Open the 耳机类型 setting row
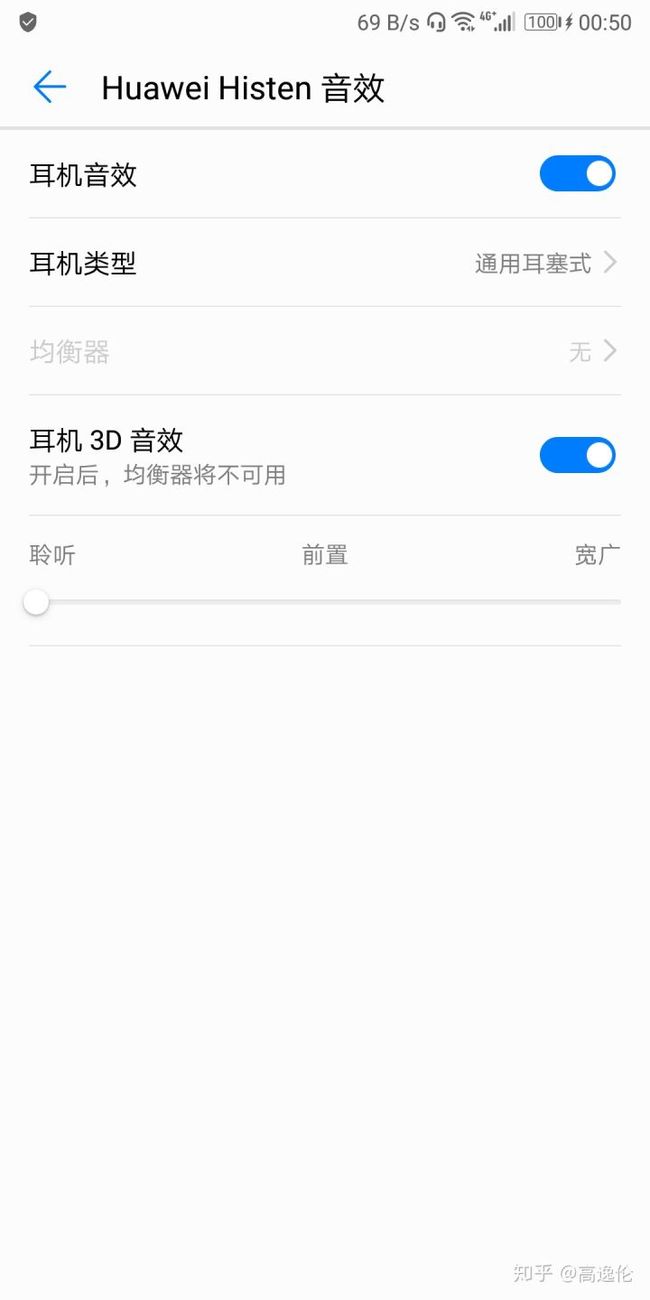 [x=325, y=263]
